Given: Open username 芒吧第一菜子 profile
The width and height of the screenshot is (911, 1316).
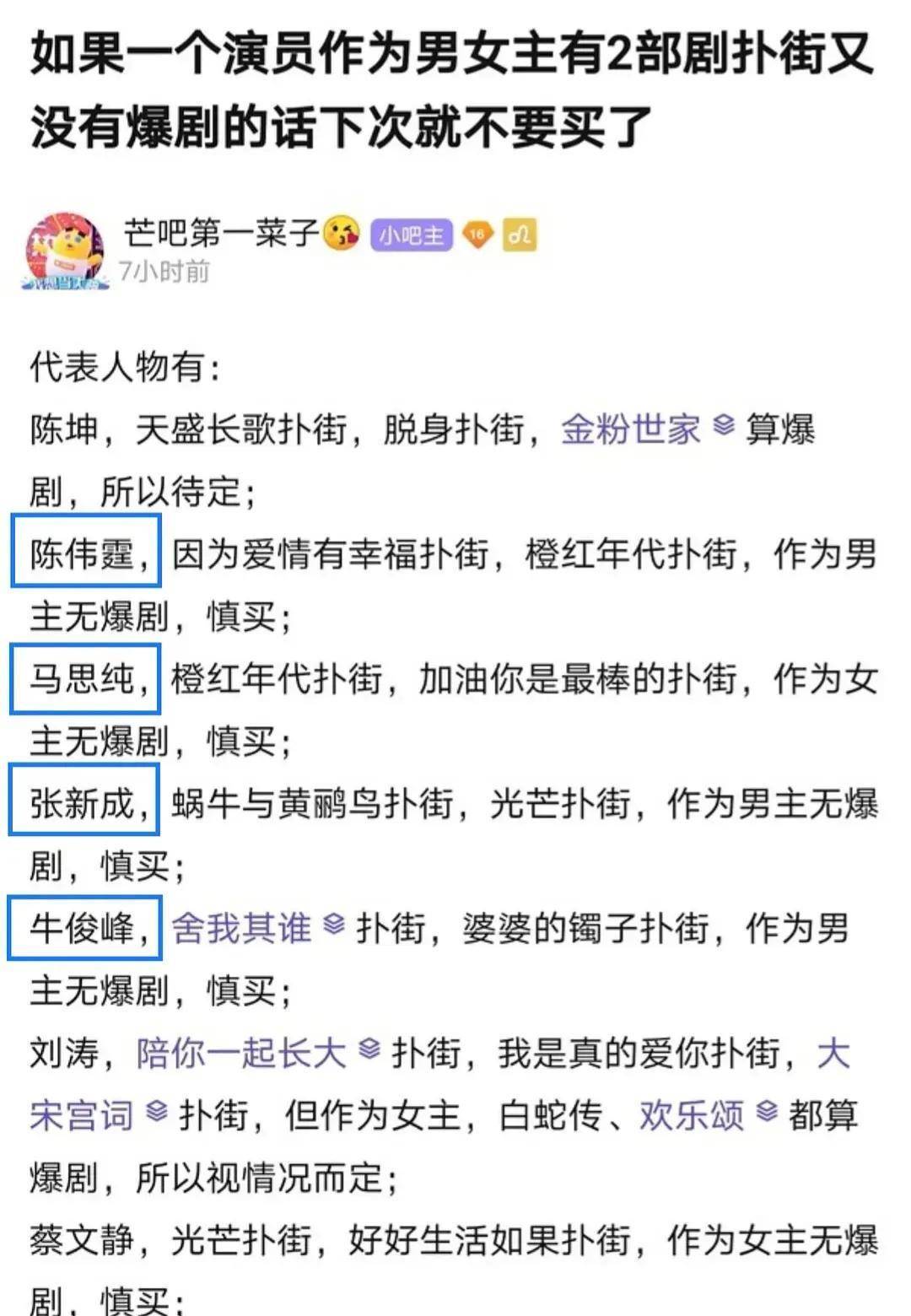Looking at the screenshot, I should 221,233.
